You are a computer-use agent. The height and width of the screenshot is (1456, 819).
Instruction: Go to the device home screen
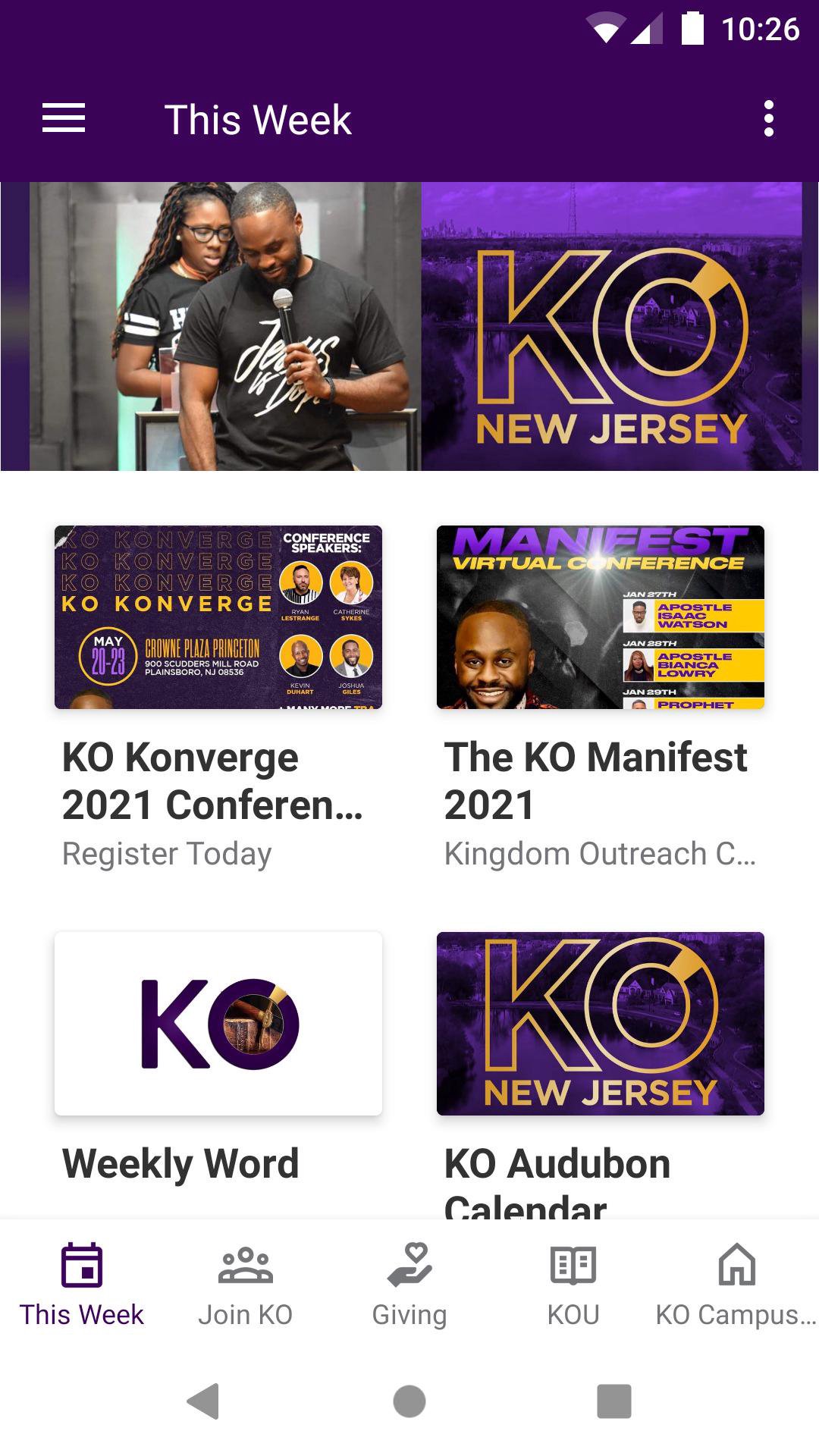pos(409,1401)
